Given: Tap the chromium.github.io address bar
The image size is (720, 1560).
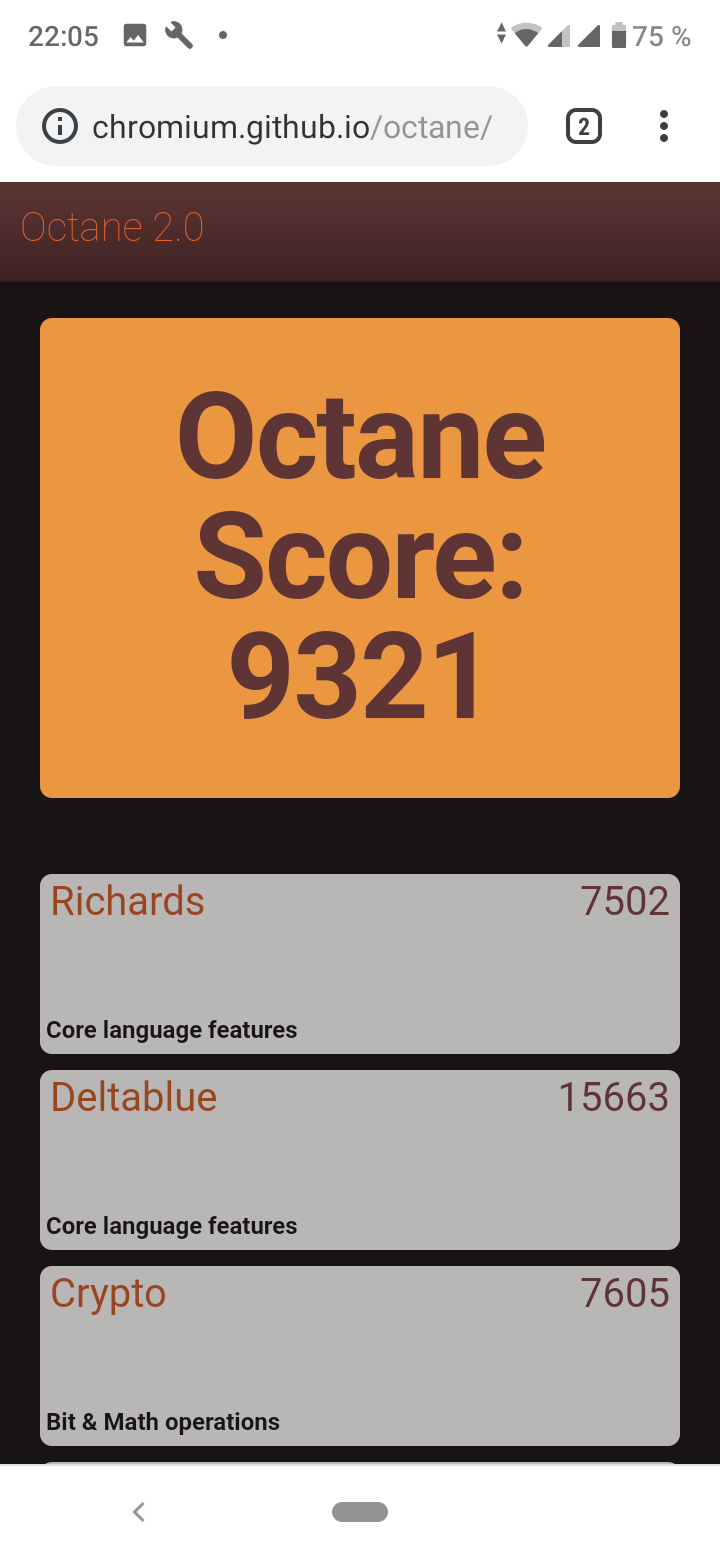Looking at the screenshot, I should pos(290,127).
